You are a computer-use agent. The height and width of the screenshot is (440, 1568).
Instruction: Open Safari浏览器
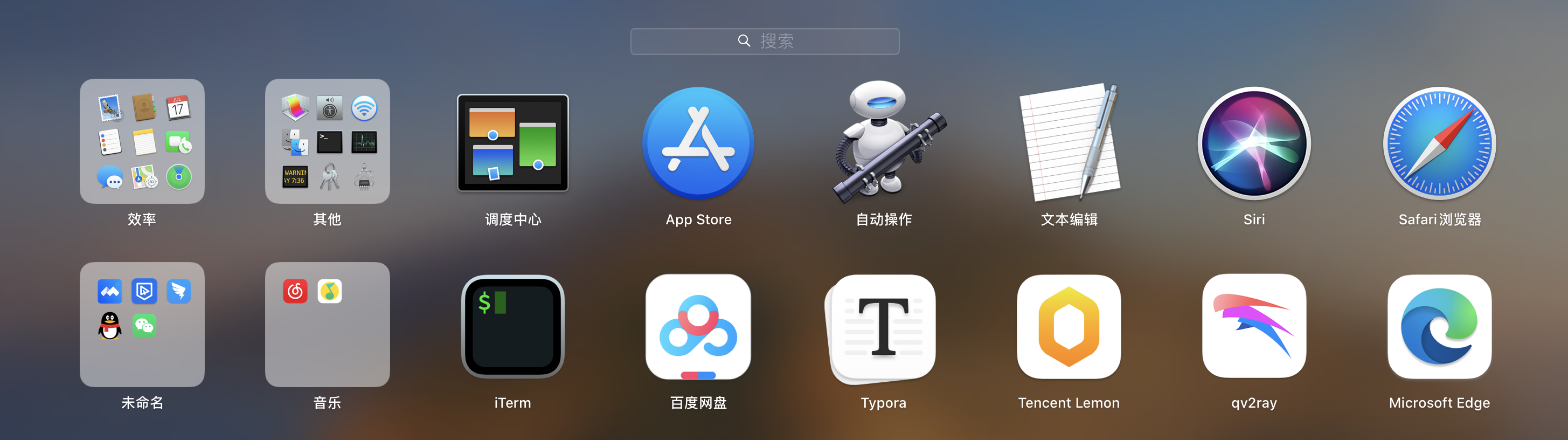click(1439, 142)
